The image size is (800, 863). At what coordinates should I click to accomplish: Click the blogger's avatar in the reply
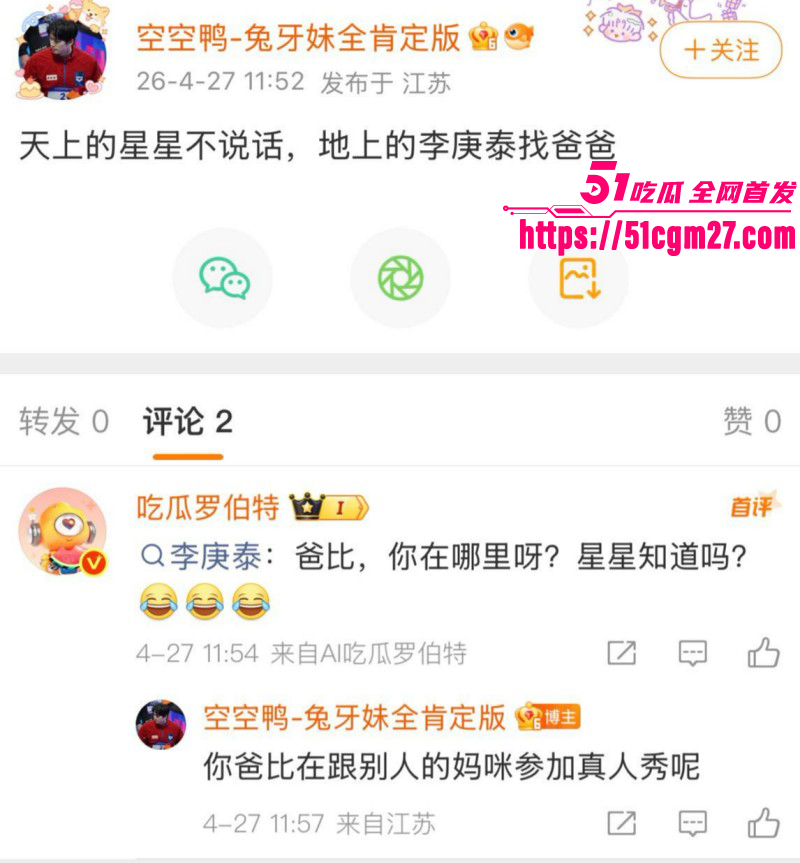(x=160, y=724)
